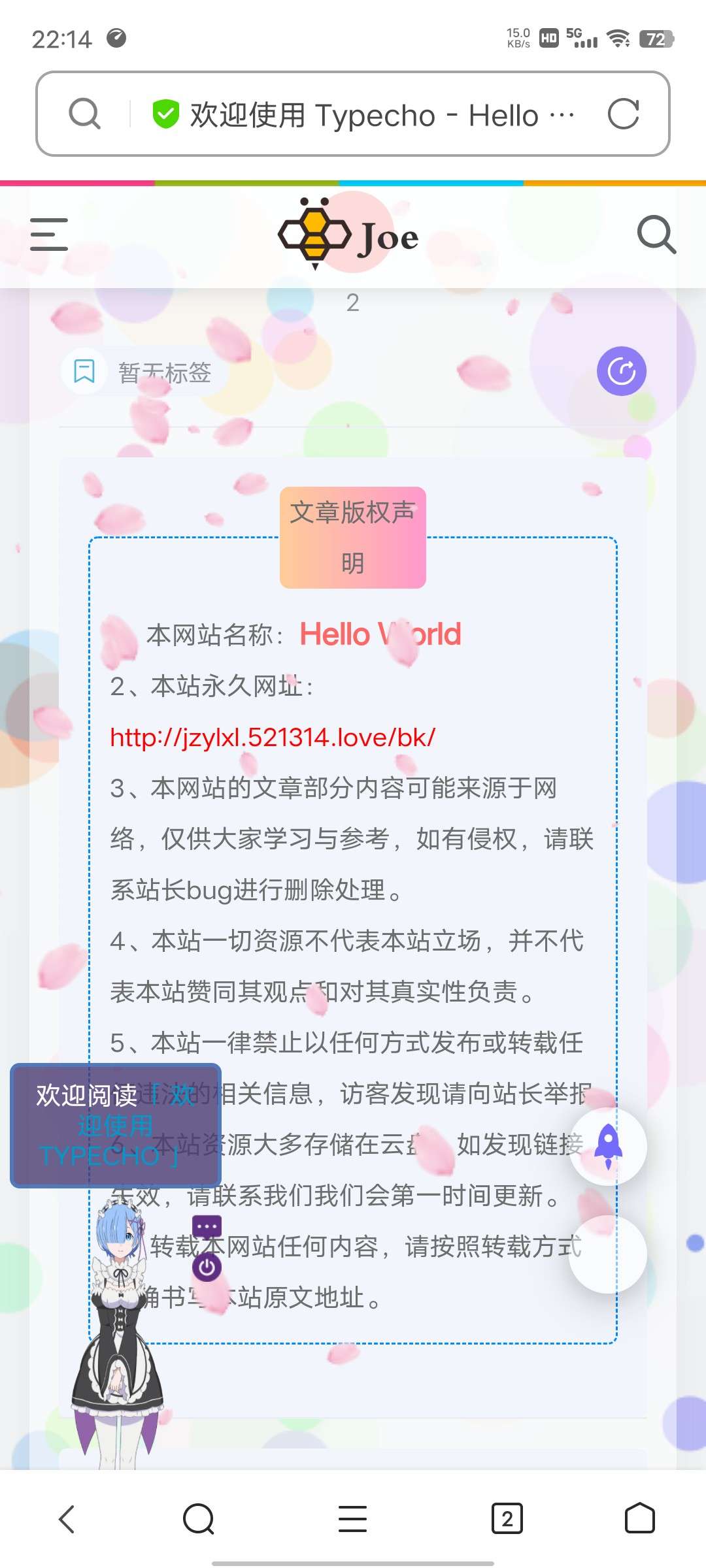Open the mascot's chat bubble icon
Image resolution: width=706 pixels, height=1568 pixels.
point(207,1227)
